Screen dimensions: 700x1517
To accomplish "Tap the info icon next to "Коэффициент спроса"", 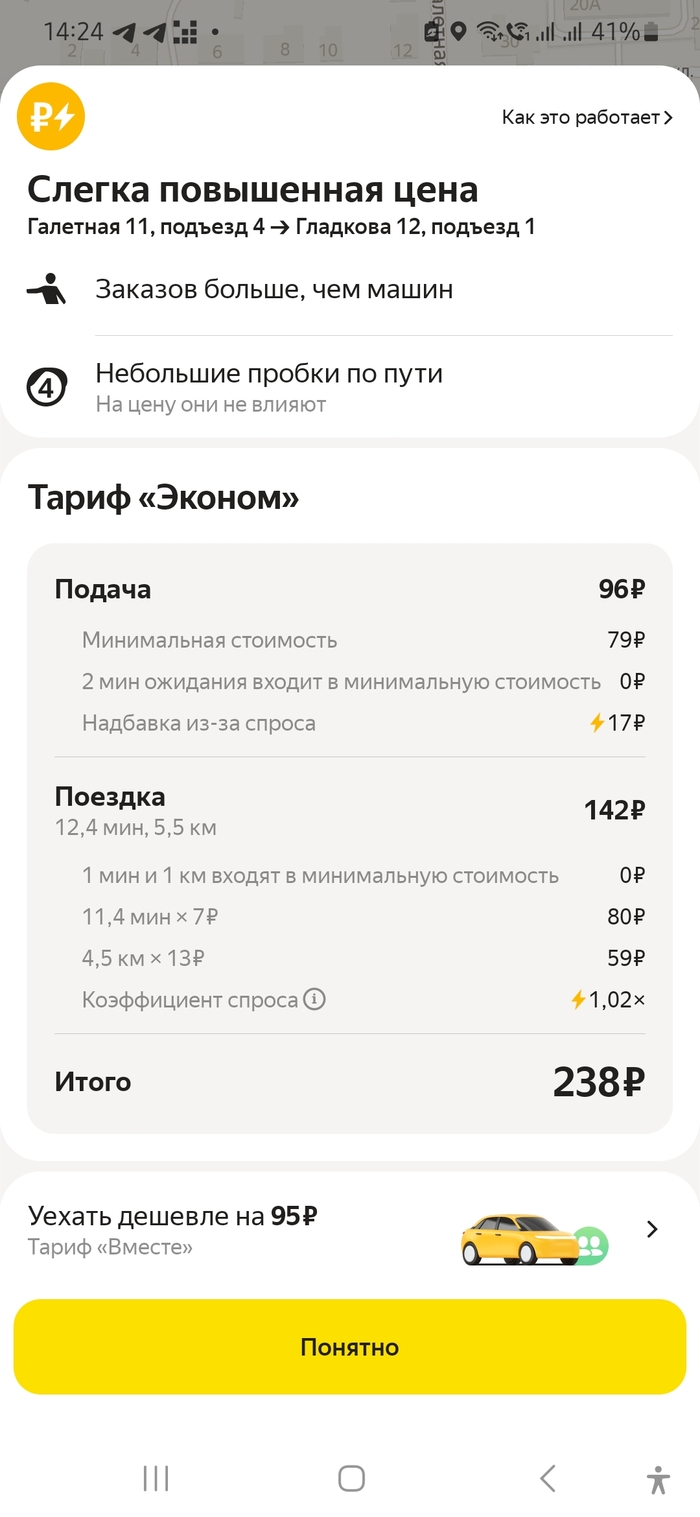I will click(x=314, y=999).
